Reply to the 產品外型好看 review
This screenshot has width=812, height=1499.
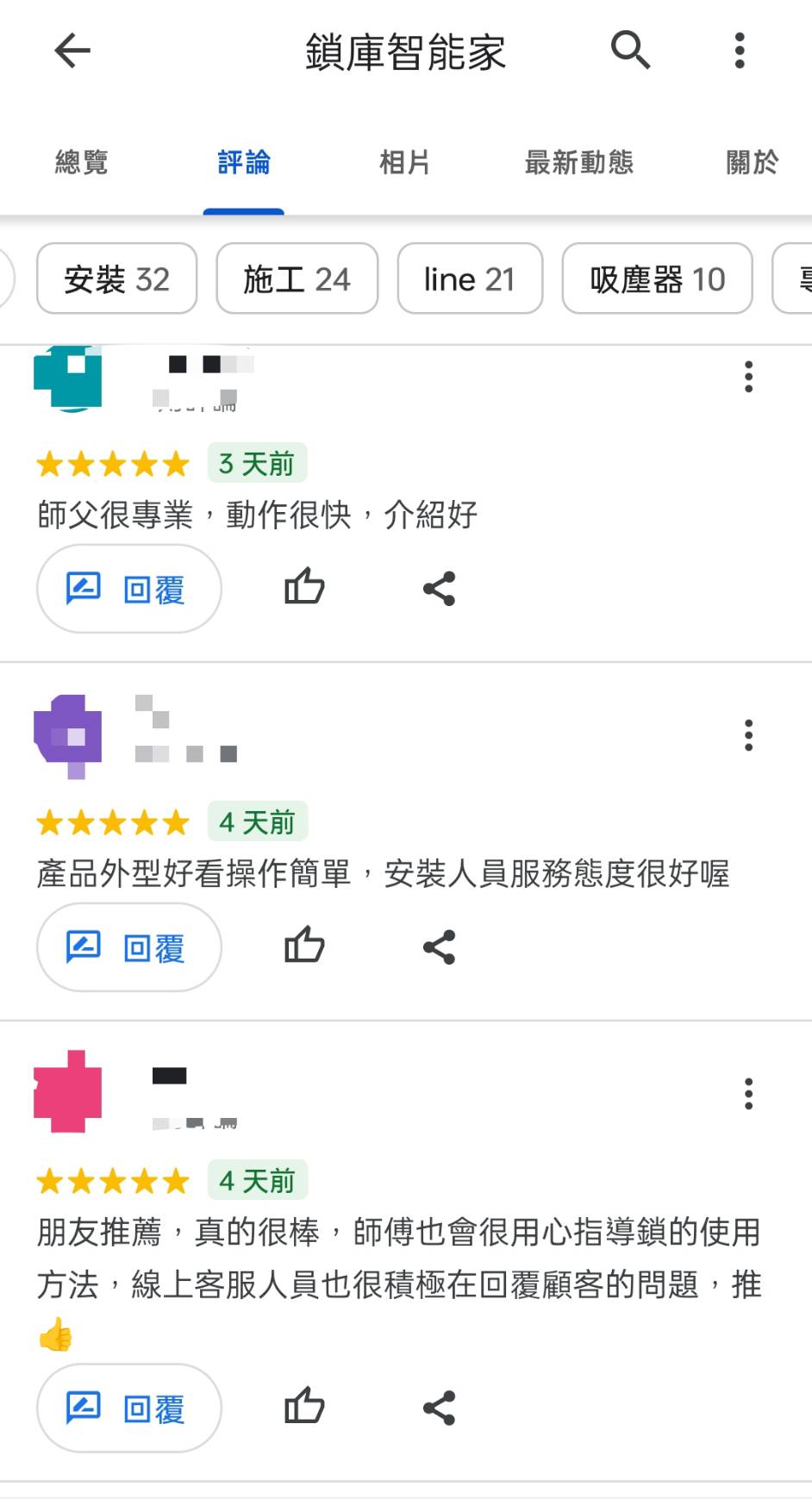point(129,947)
